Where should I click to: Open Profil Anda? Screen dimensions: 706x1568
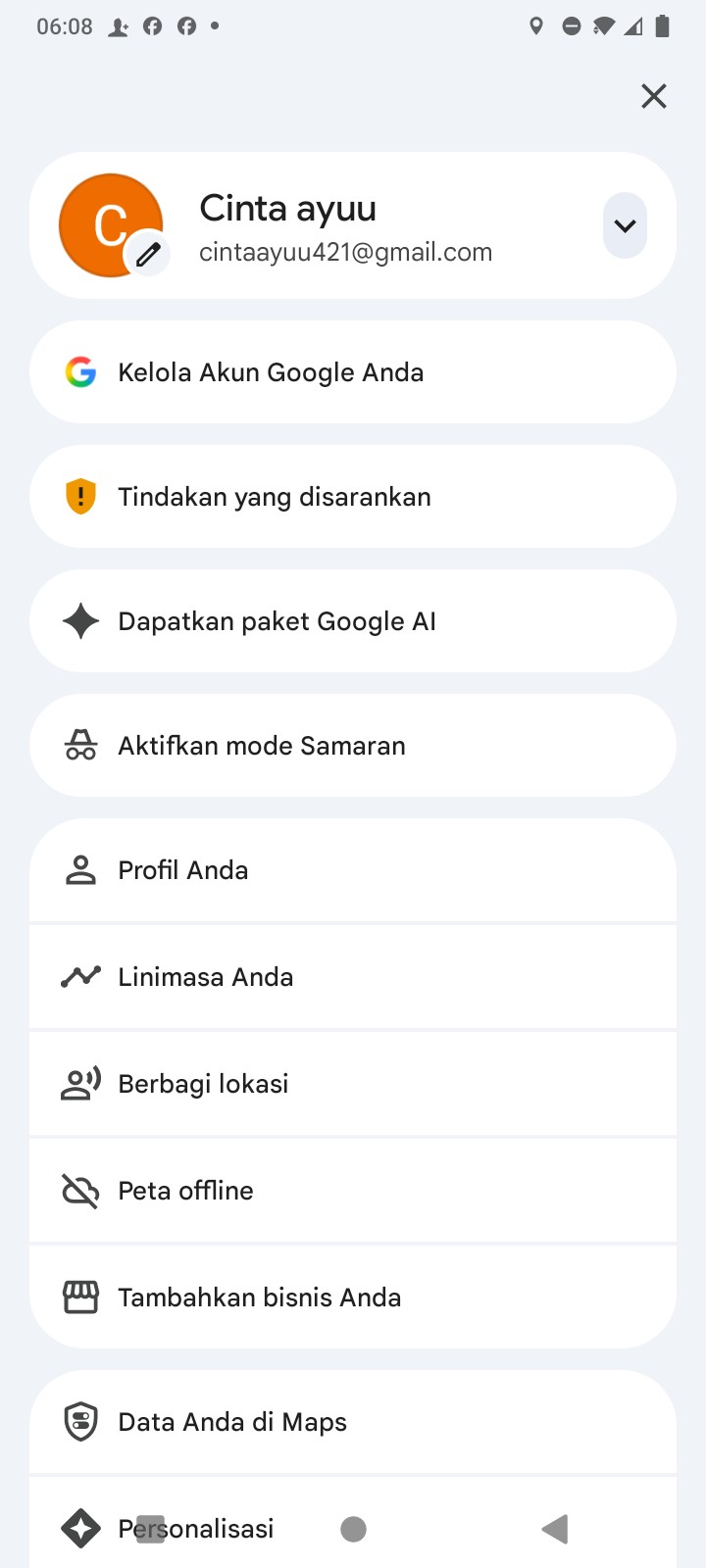[x=353, y=870]
